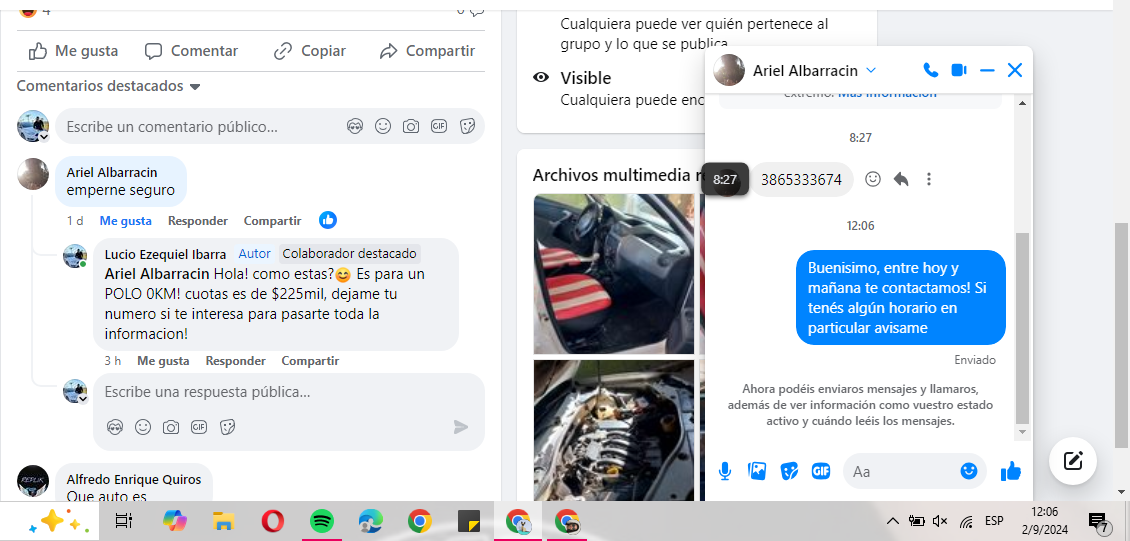Compose a new message with pencil button
Viewport: 1130px width, 541px height.
coord(1073,461)
